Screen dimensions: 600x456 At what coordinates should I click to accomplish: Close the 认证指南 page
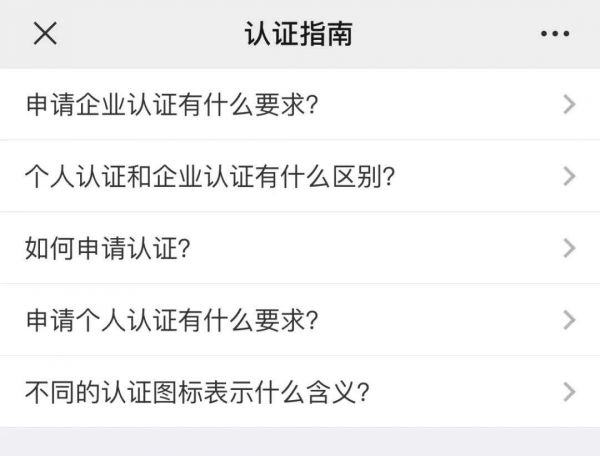(x=45, y=34)
